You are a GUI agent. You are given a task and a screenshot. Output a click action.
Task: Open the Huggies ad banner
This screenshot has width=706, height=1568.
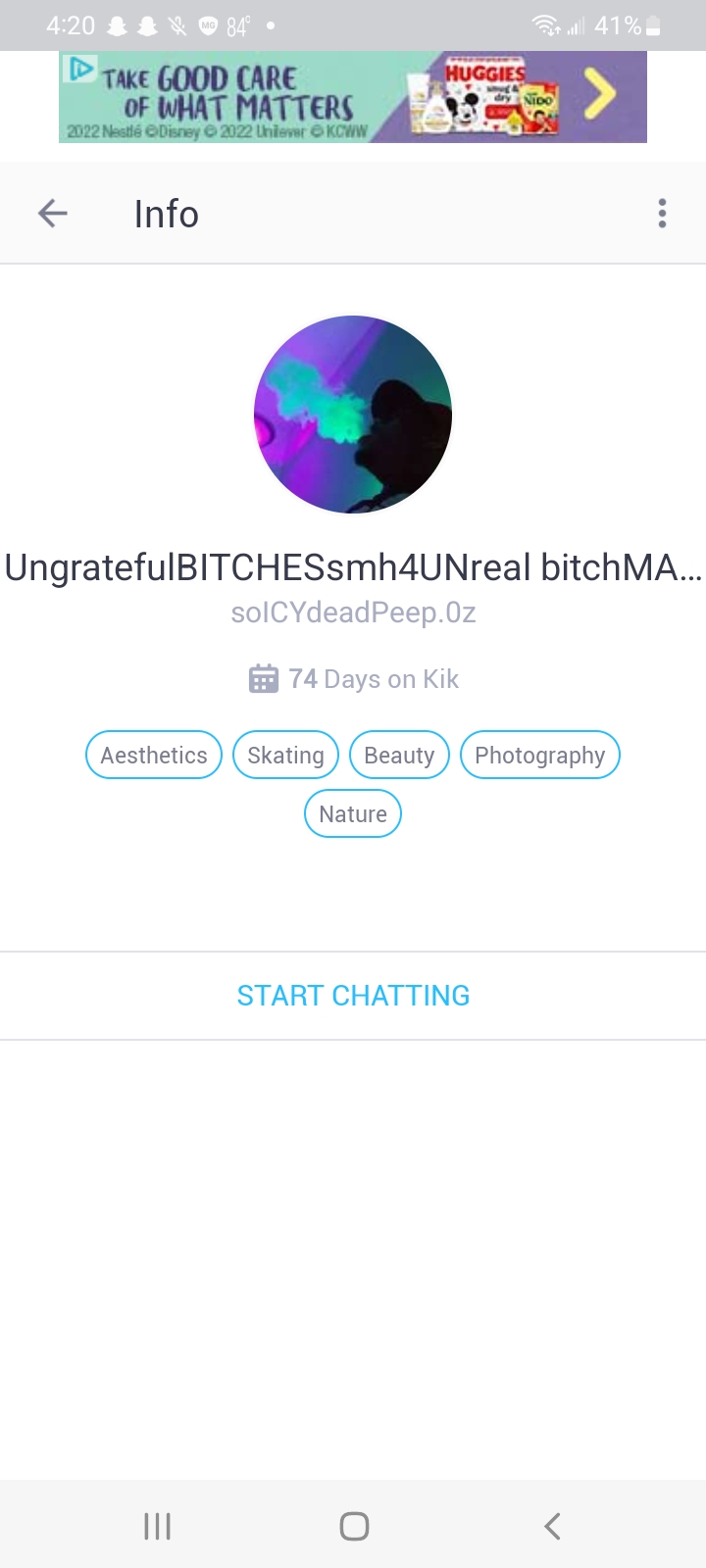tap(353, 97)
